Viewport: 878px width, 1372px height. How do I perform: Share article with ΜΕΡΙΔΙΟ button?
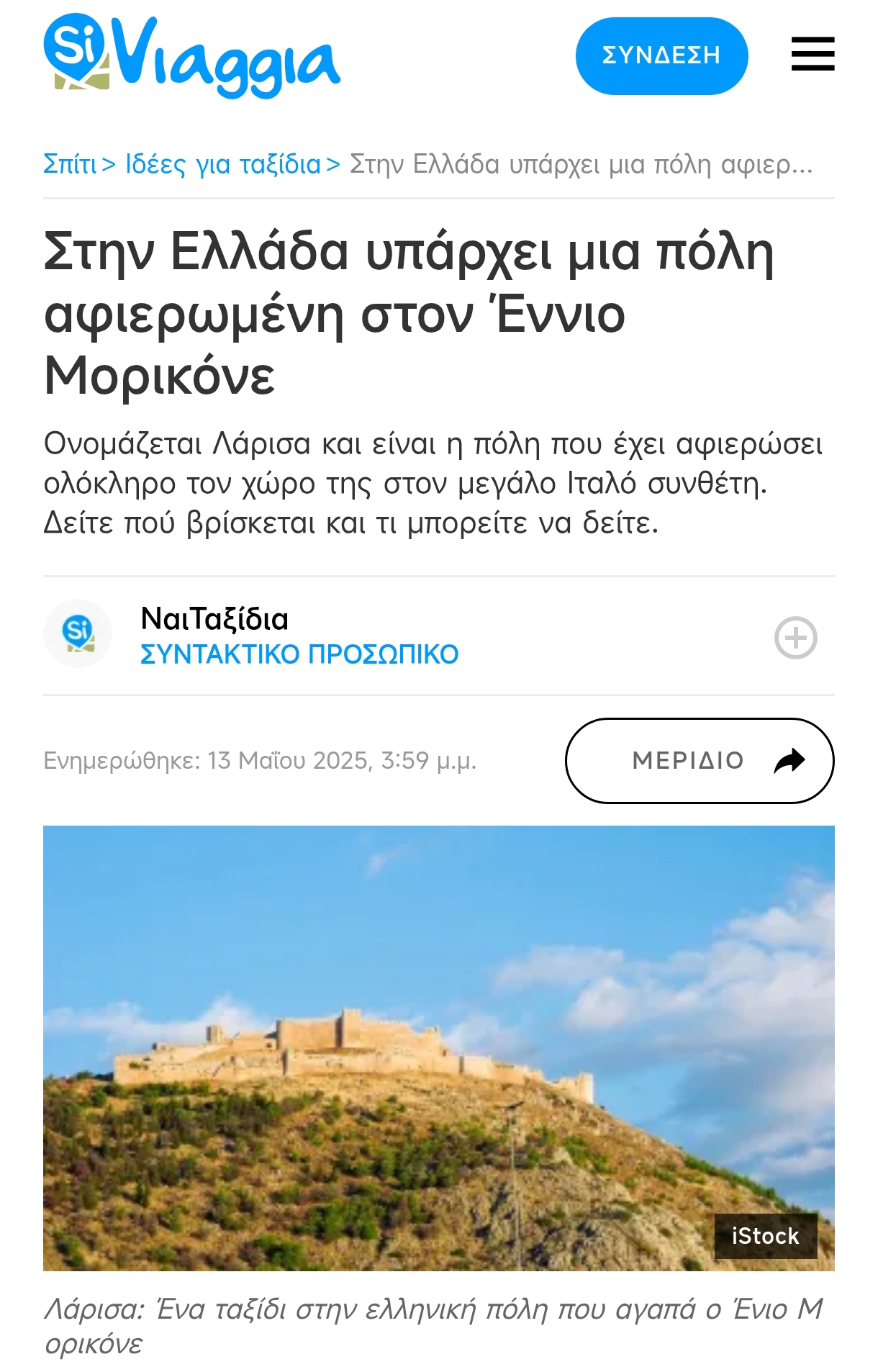(700, 760)
